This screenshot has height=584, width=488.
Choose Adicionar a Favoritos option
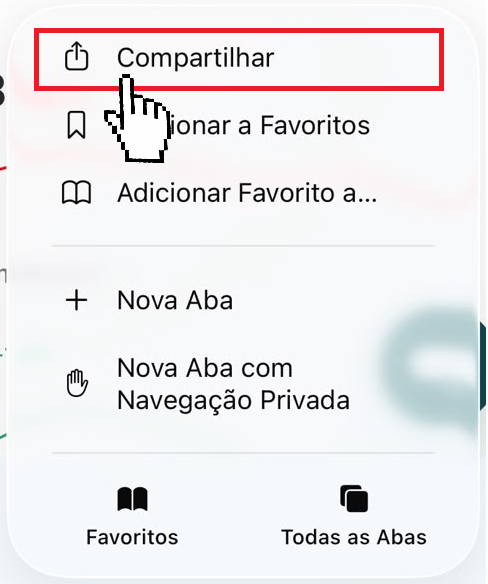238,126
